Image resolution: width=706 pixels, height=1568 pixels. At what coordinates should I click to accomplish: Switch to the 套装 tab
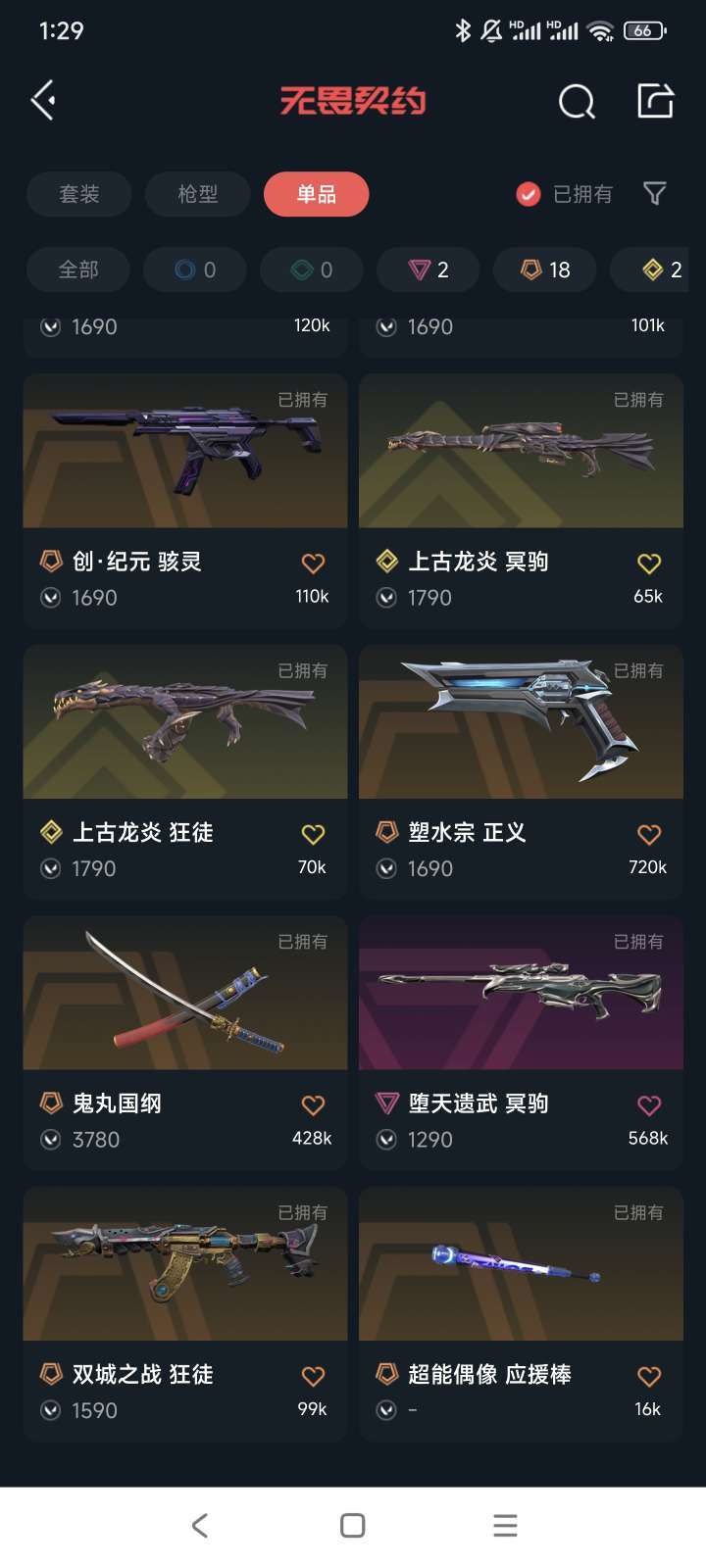[79, 194]
